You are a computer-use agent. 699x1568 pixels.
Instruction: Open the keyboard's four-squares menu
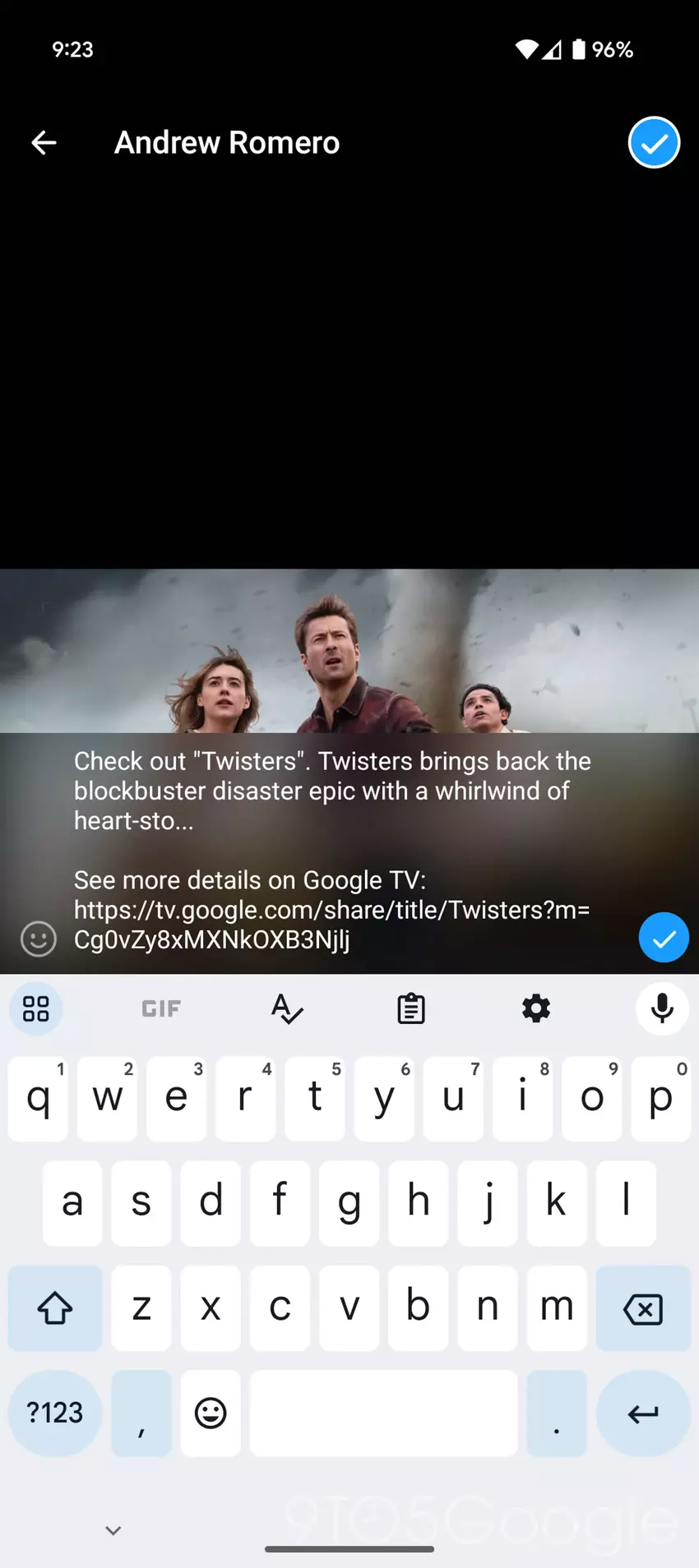(36, 1008)
